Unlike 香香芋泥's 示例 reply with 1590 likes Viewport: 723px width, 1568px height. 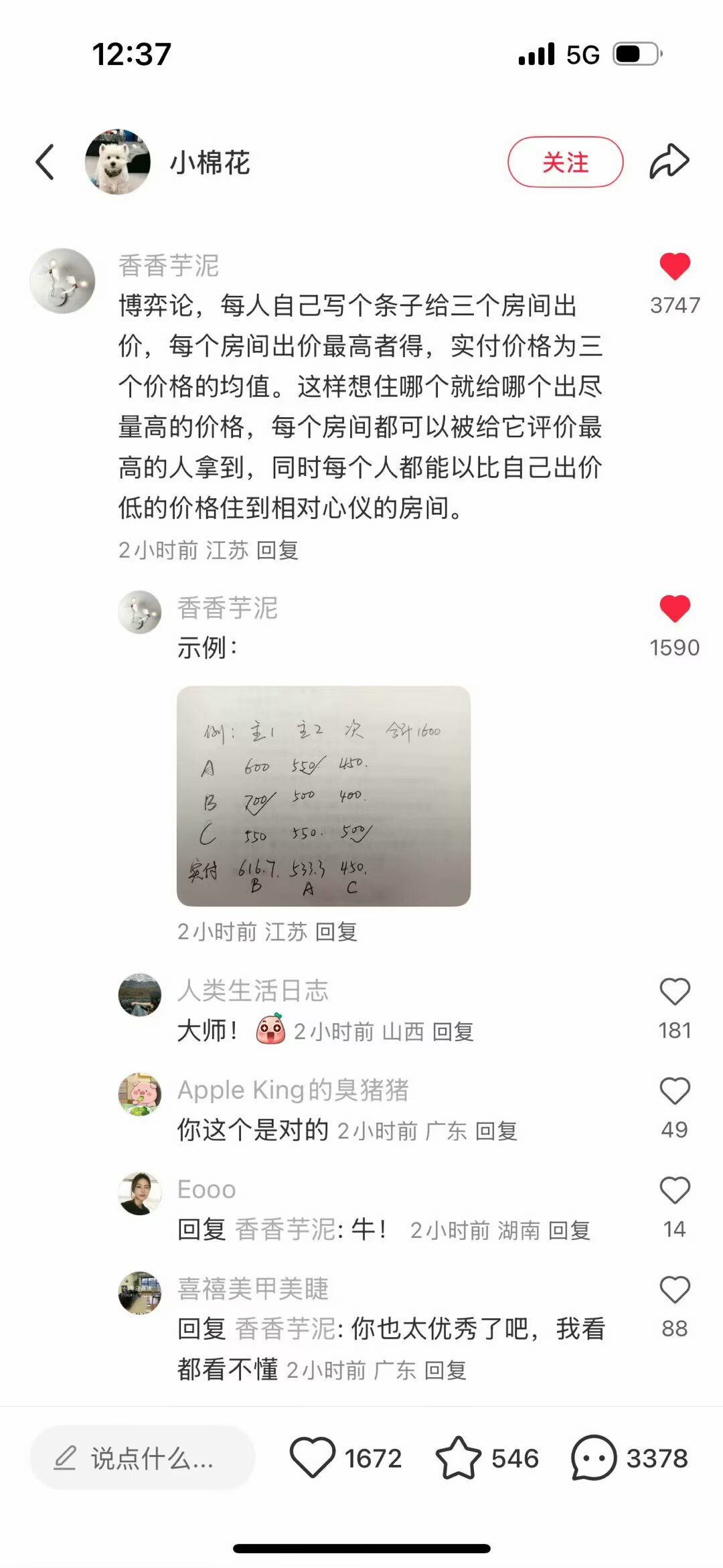(674, 609)
